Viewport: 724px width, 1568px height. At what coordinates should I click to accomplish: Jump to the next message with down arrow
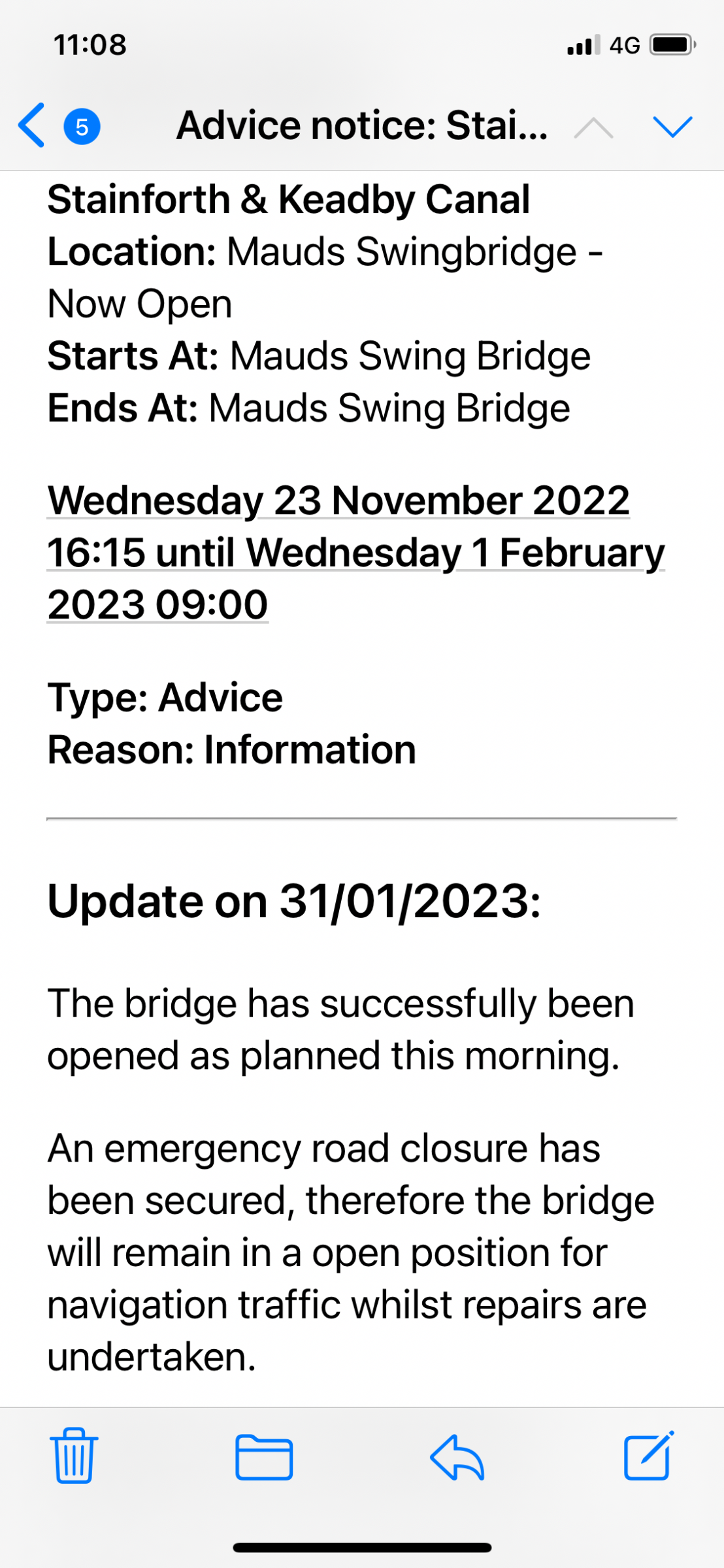[x=672, y=127]
